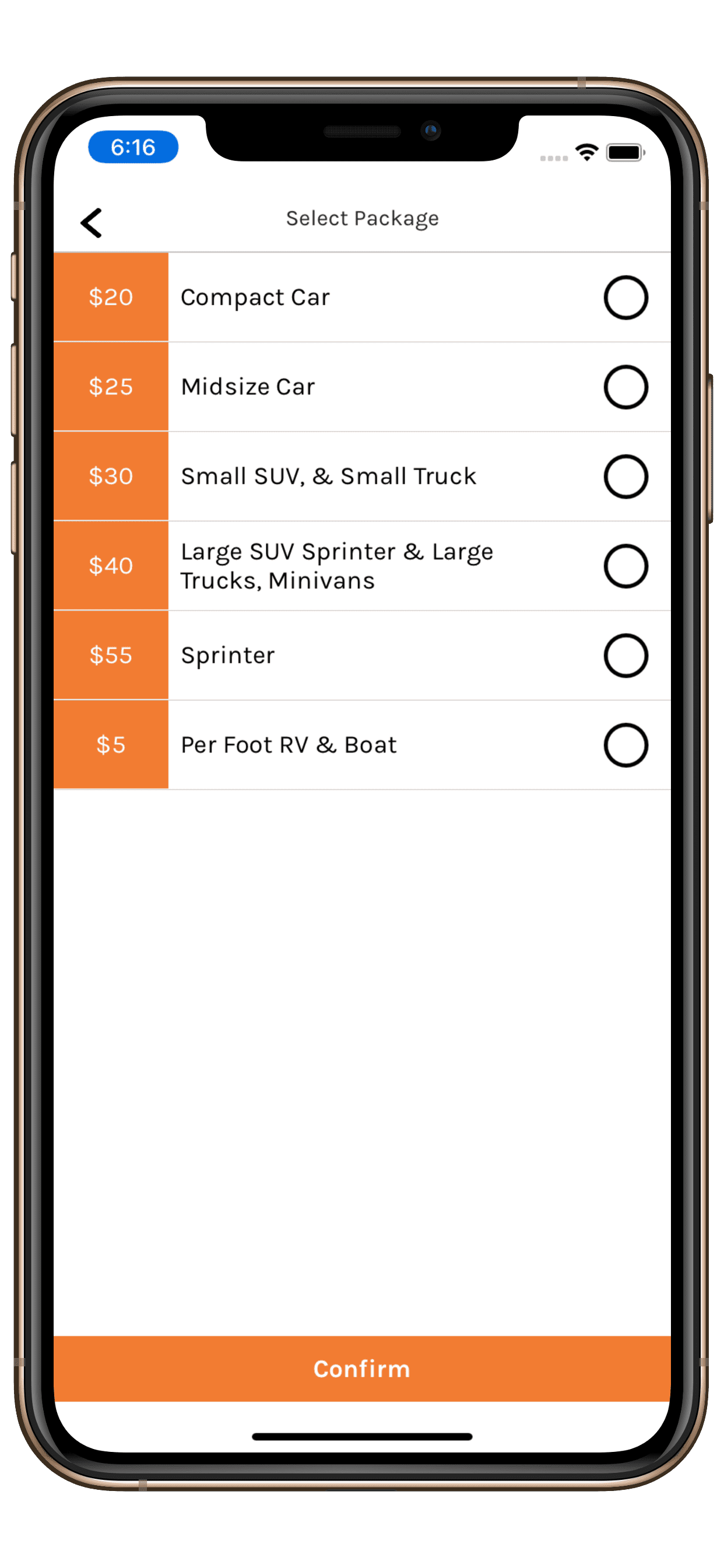724x1568 pixels.
Task: Pick the Small SUV & Small Truck package
Action: [362, 476]
